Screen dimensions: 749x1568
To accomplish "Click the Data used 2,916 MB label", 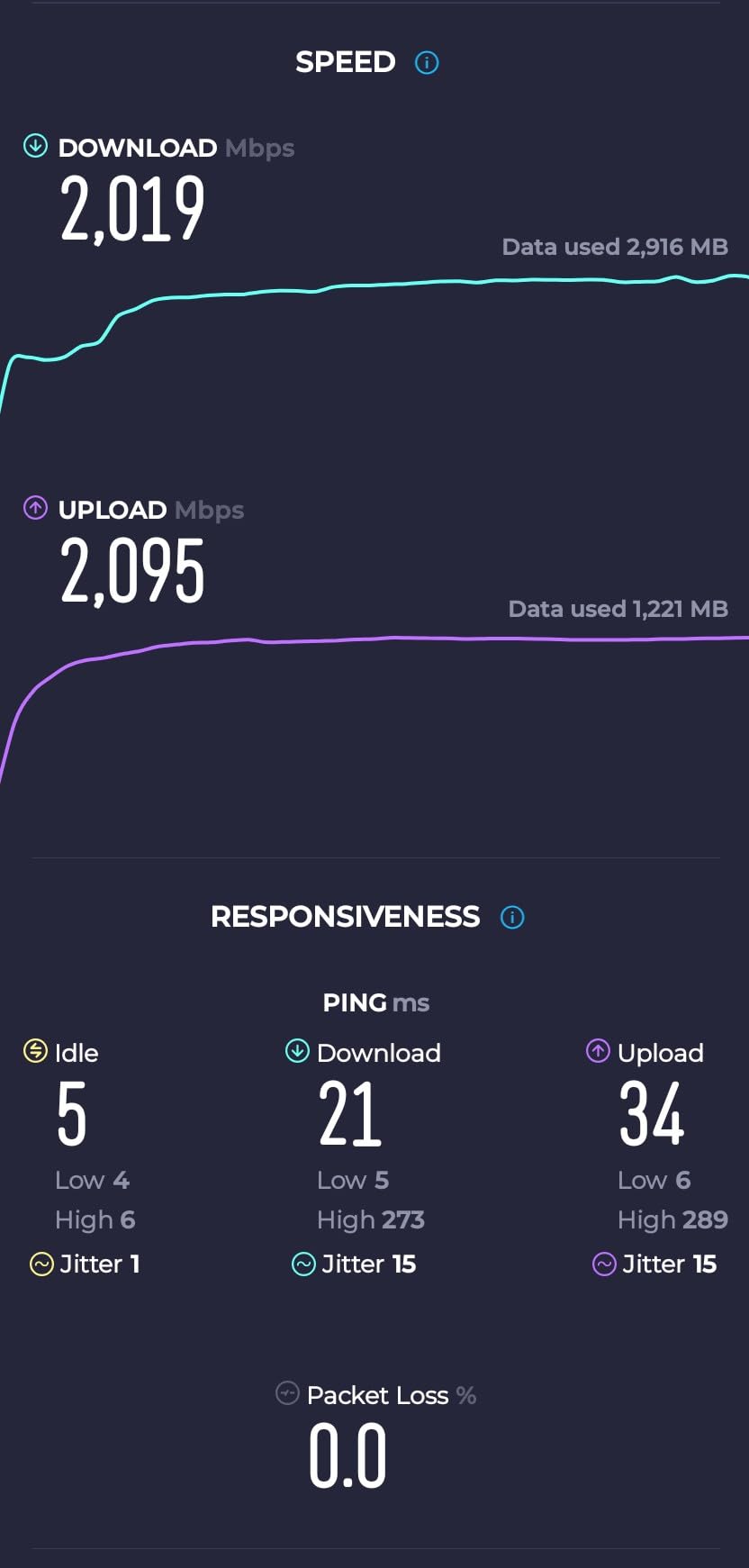I will (615, 247).
